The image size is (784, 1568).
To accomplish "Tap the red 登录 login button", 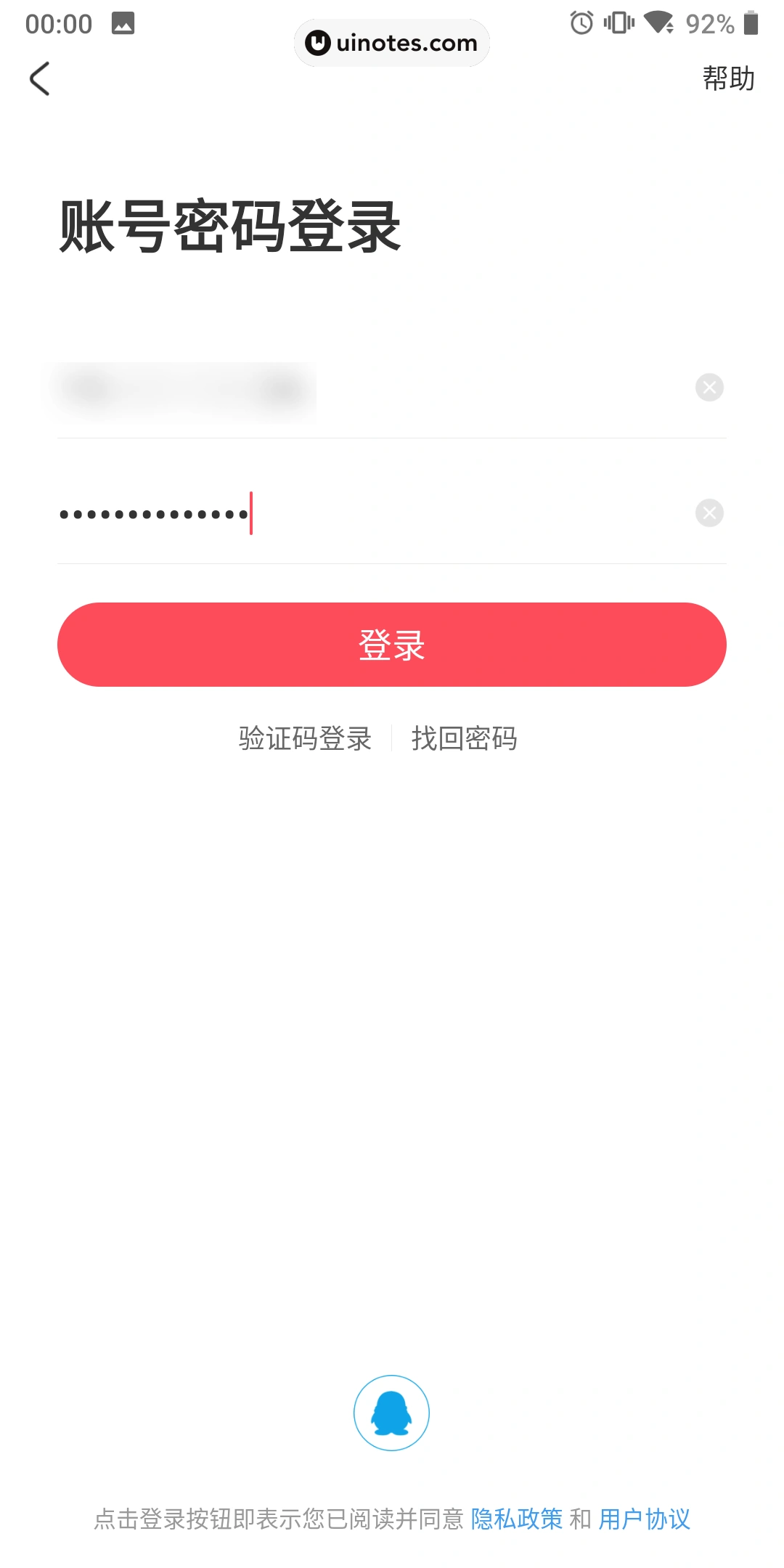I will coord(392,645).
